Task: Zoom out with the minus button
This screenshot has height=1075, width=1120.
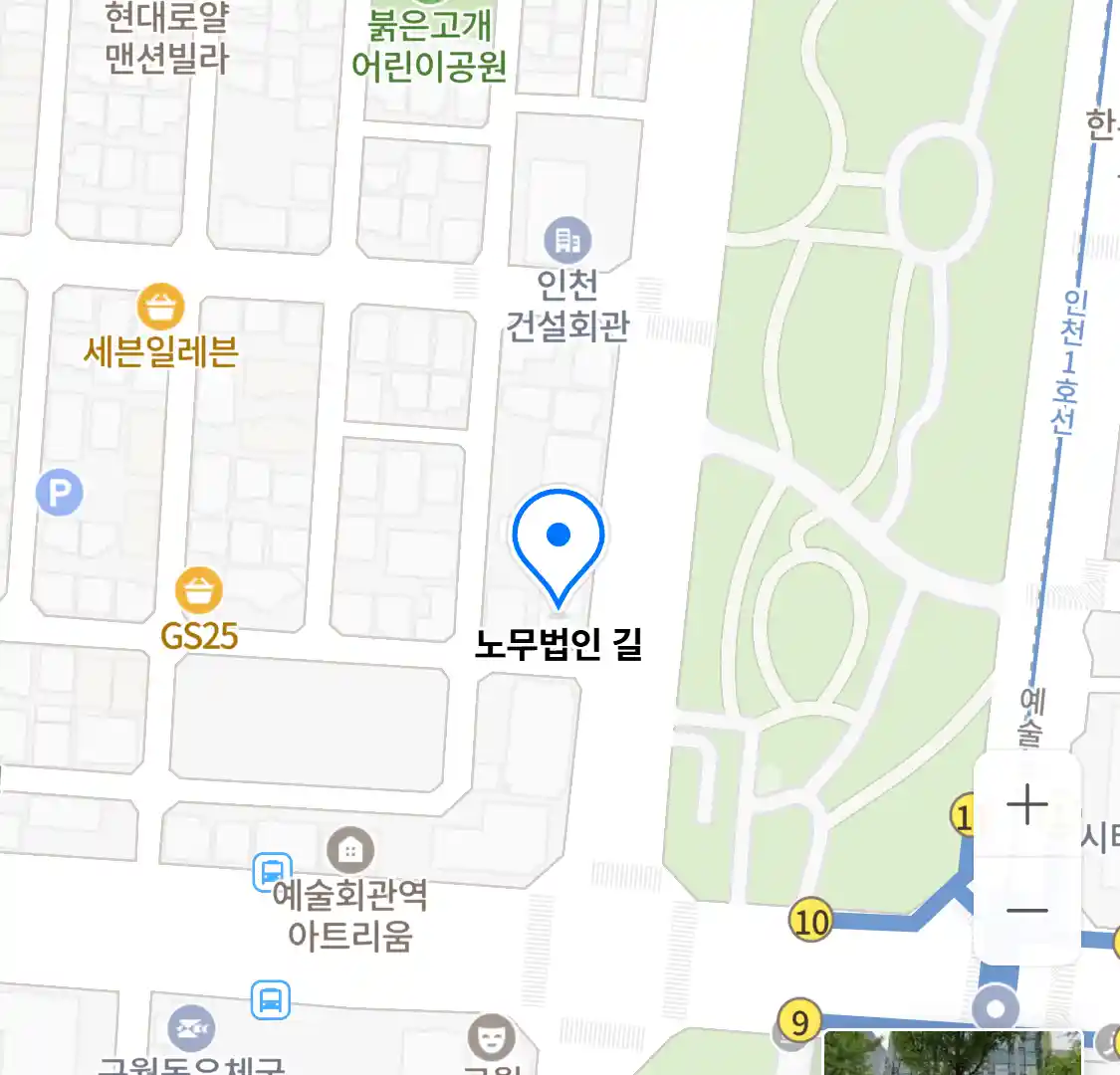Action: click(1026, 910)
